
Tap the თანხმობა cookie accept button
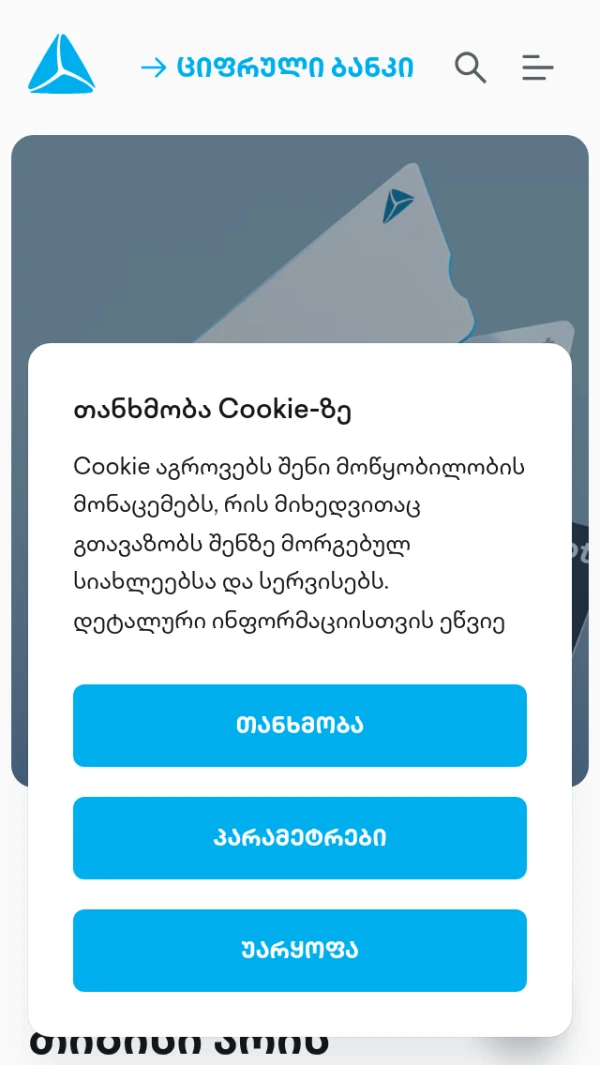299,725
